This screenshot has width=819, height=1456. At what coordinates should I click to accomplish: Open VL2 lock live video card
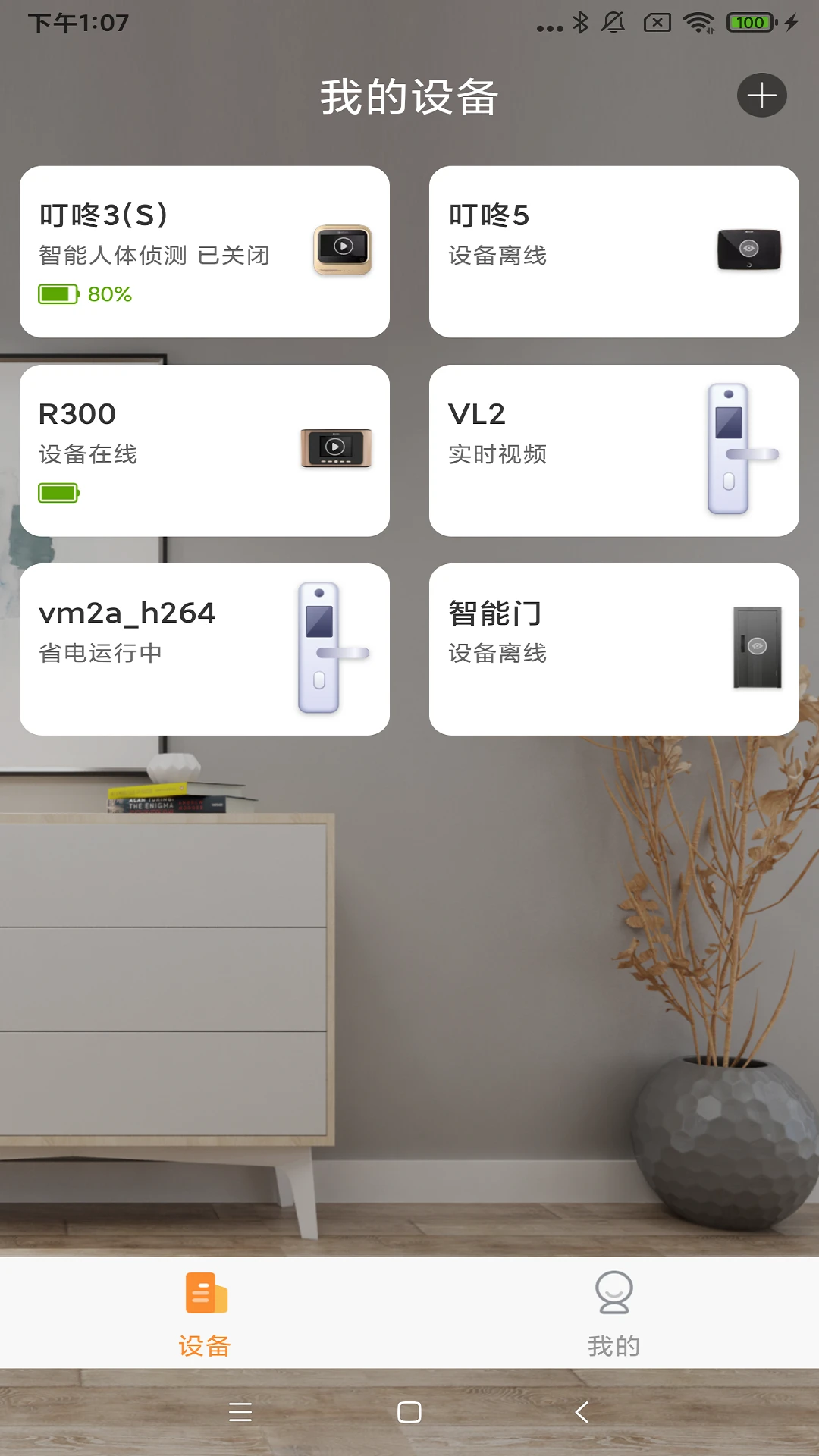coord(613,450)
